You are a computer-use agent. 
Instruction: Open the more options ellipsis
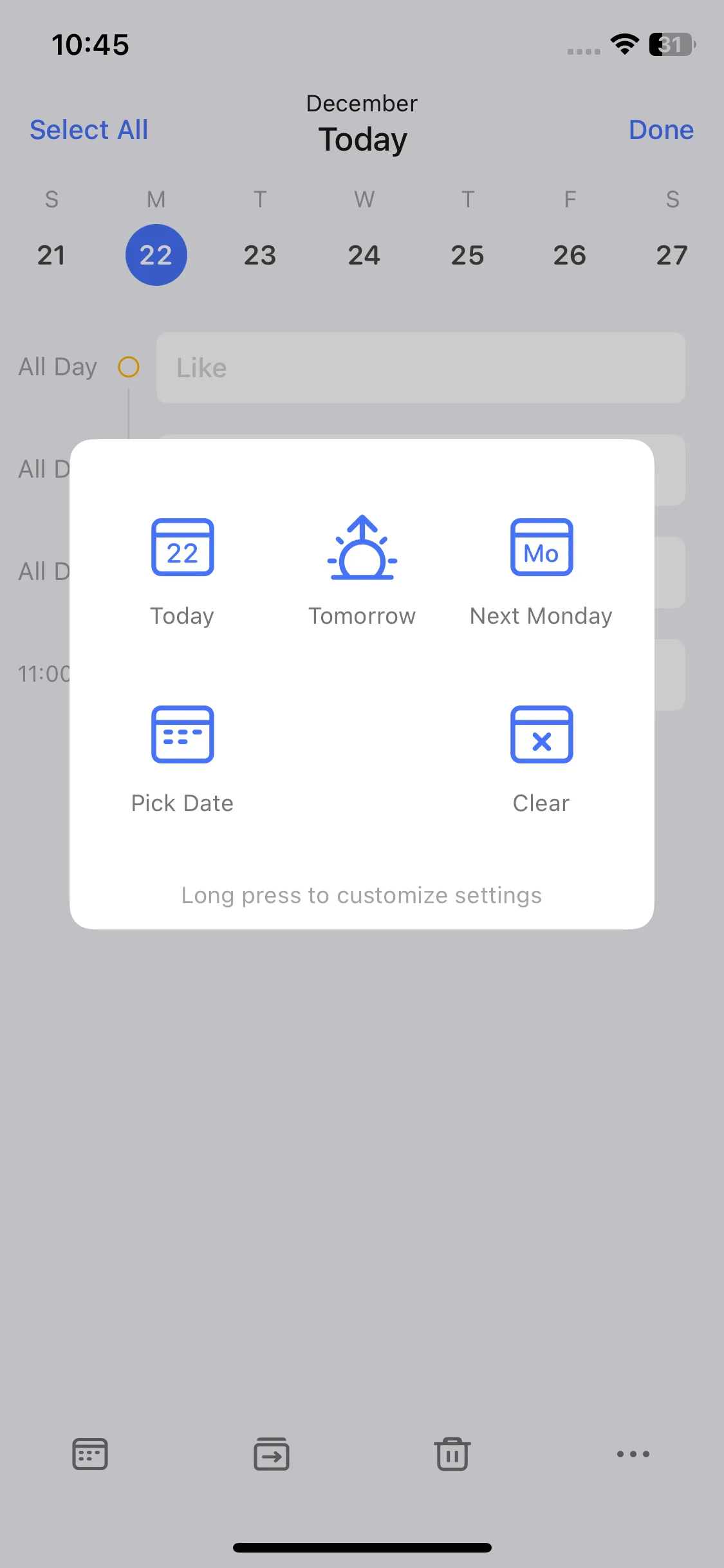click(633, 1454)
